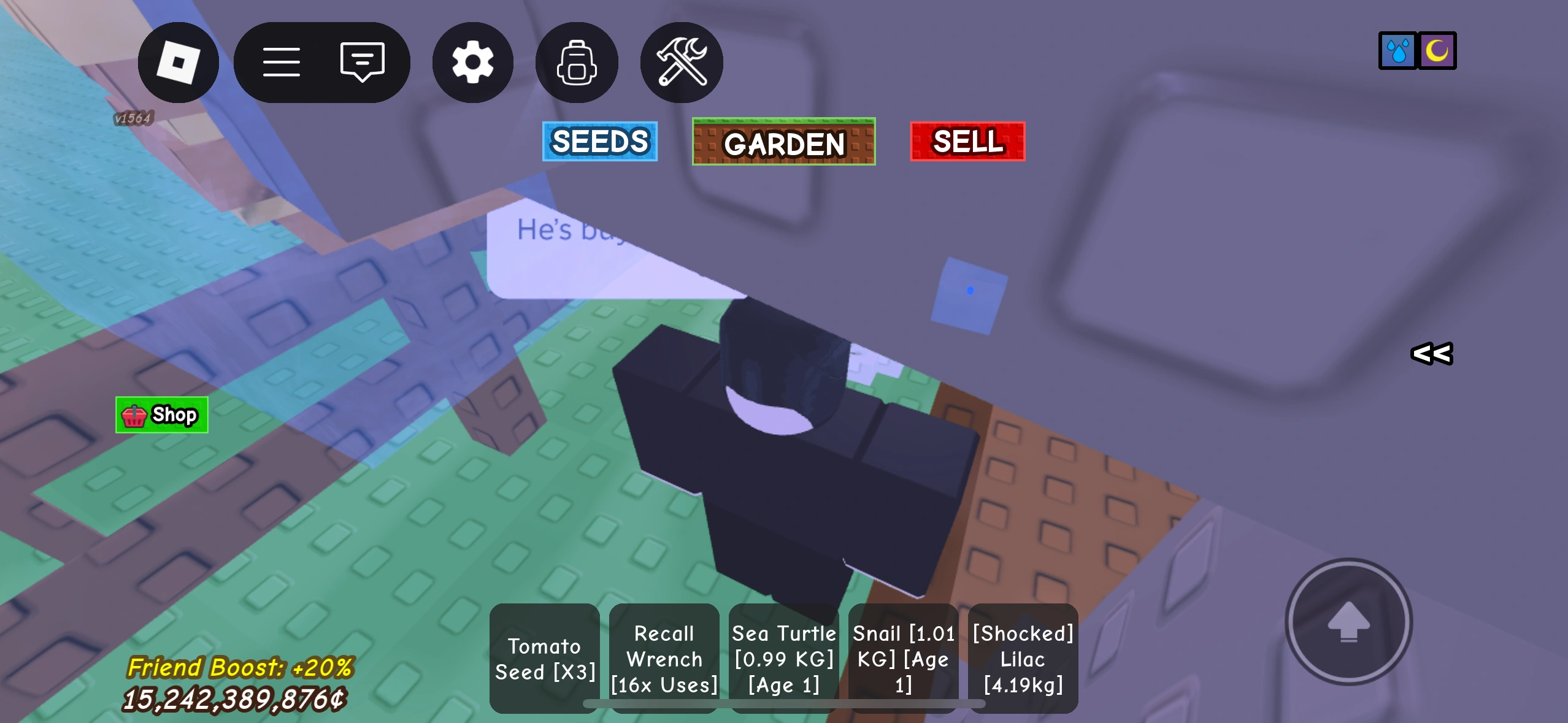Open the settings gear
The height and width of the screenshot is (723, 1568).
tap(472, 63)
